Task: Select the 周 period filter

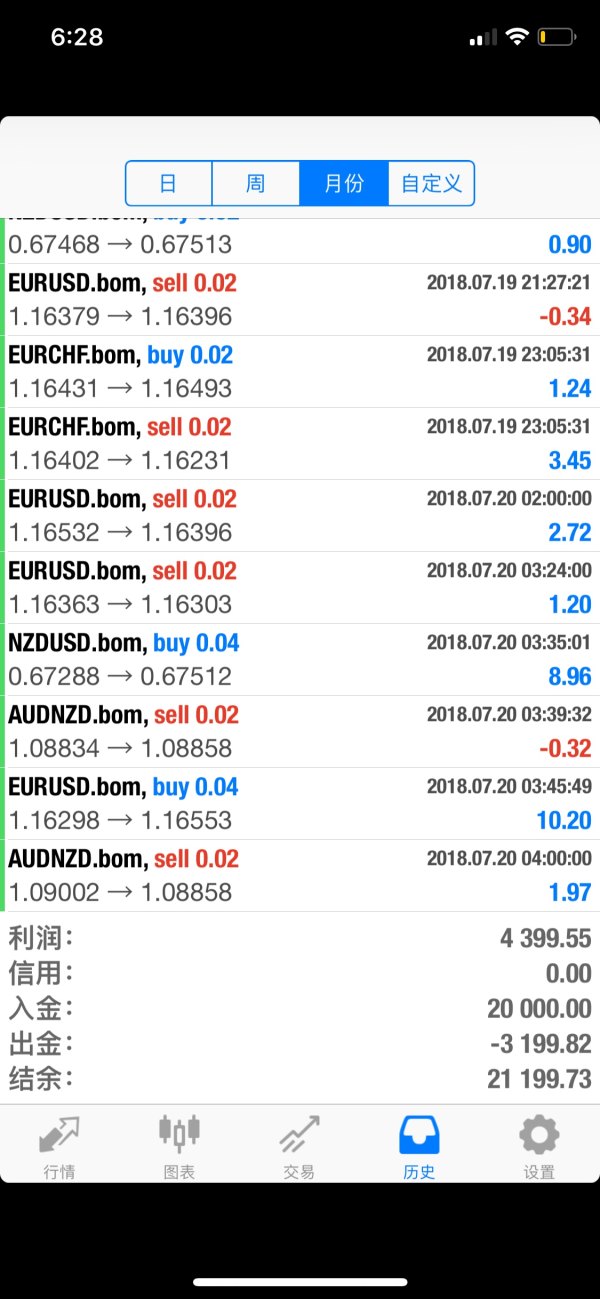Action: click(x=255, y=184)
